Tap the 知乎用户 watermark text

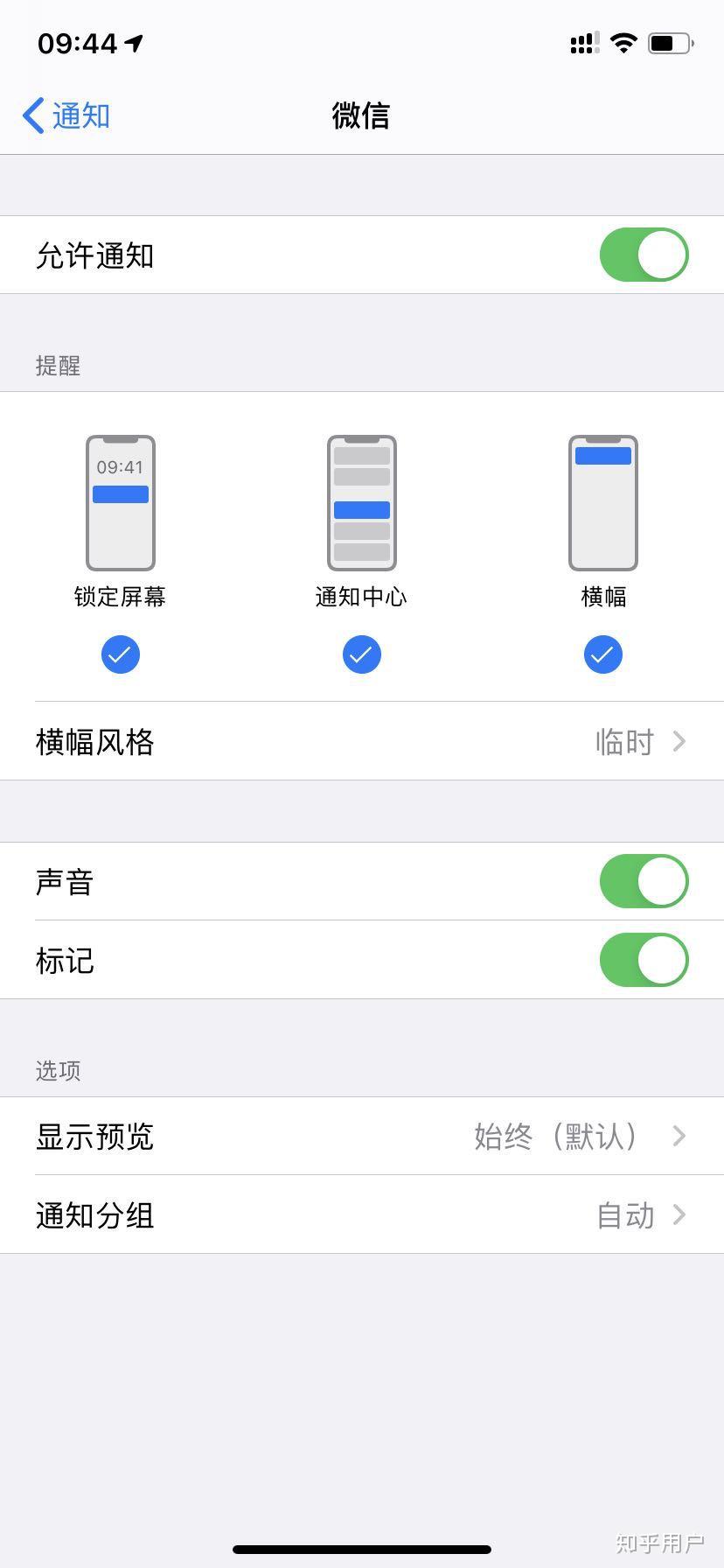(660, 1543)
